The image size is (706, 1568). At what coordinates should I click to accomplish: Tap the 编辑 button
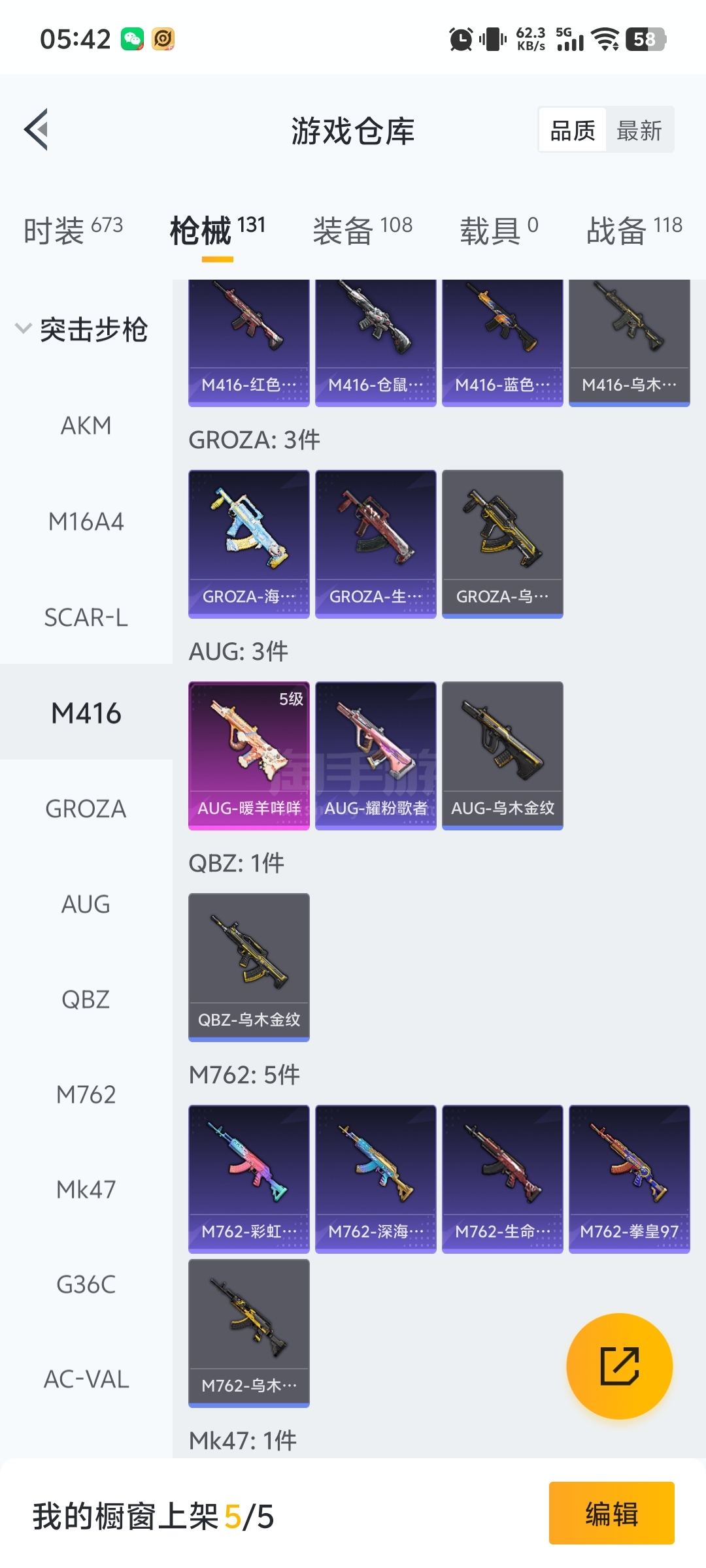click(x=611, y=1513)
